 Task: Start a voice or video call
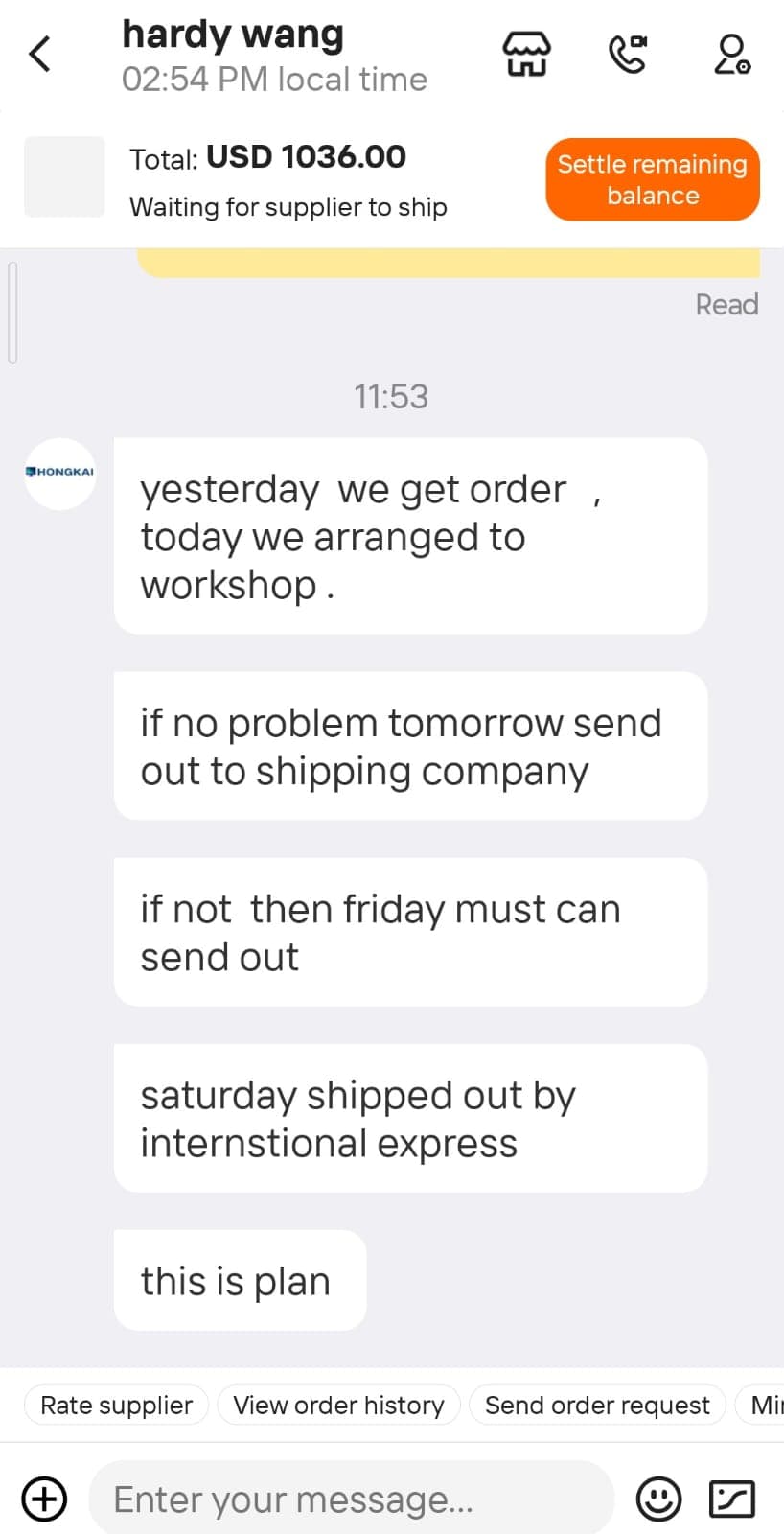coord(628,54)
